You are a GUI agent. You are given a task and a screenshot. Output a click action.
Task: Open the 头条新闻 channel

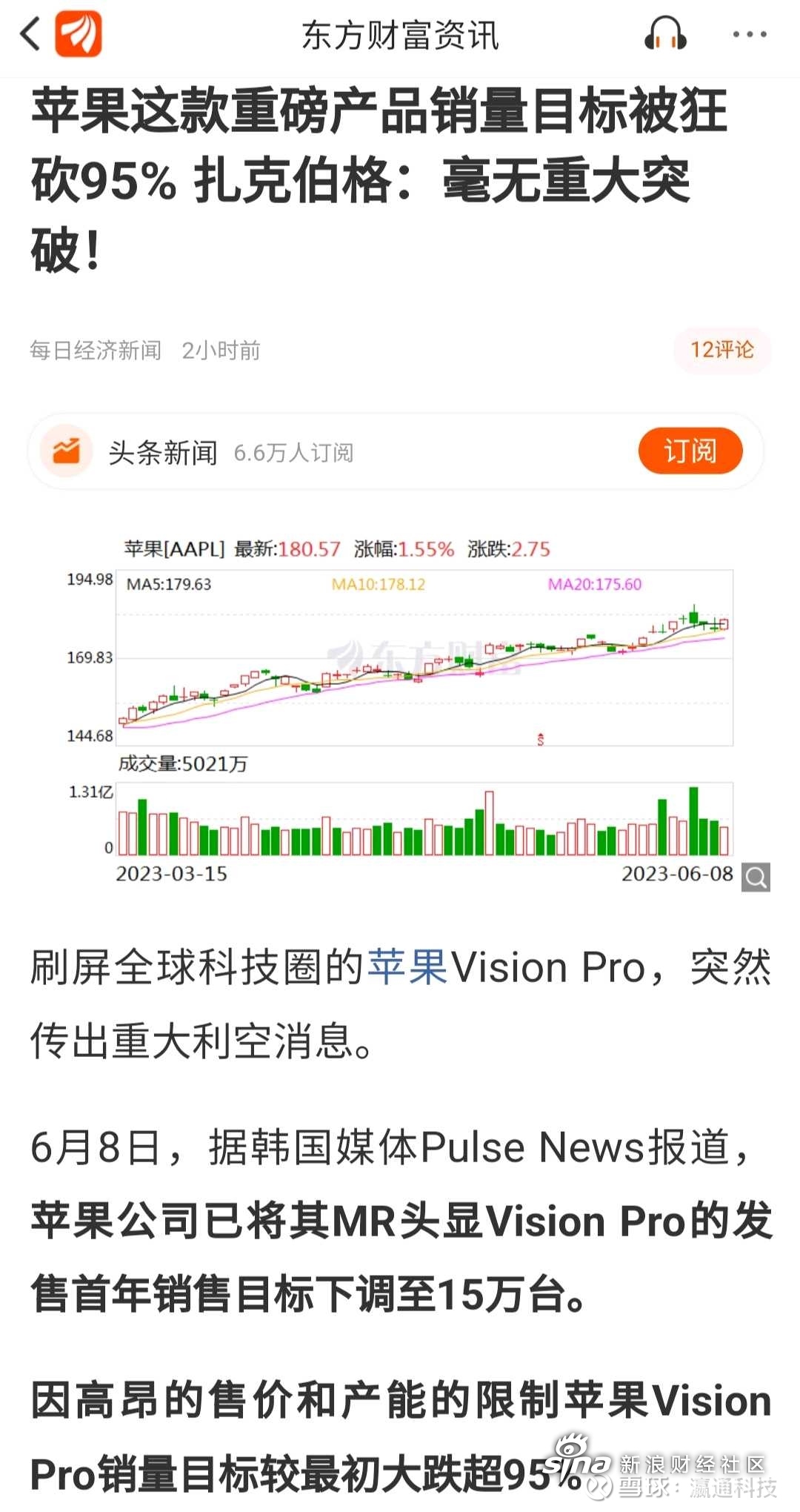pyautogui.click(x=163, y=452)
